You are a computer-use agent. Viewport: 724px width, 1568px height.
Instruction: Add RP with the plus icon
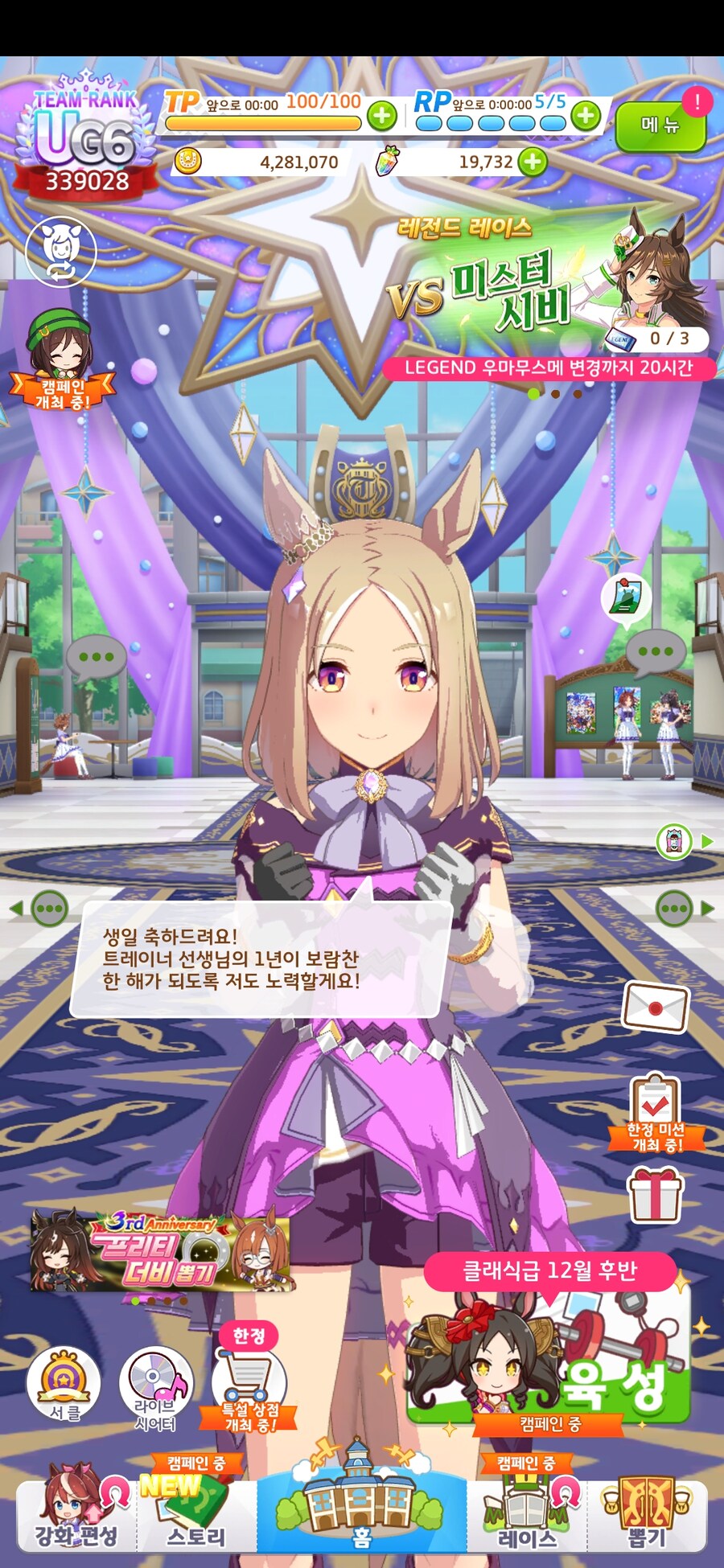(586, 116)
